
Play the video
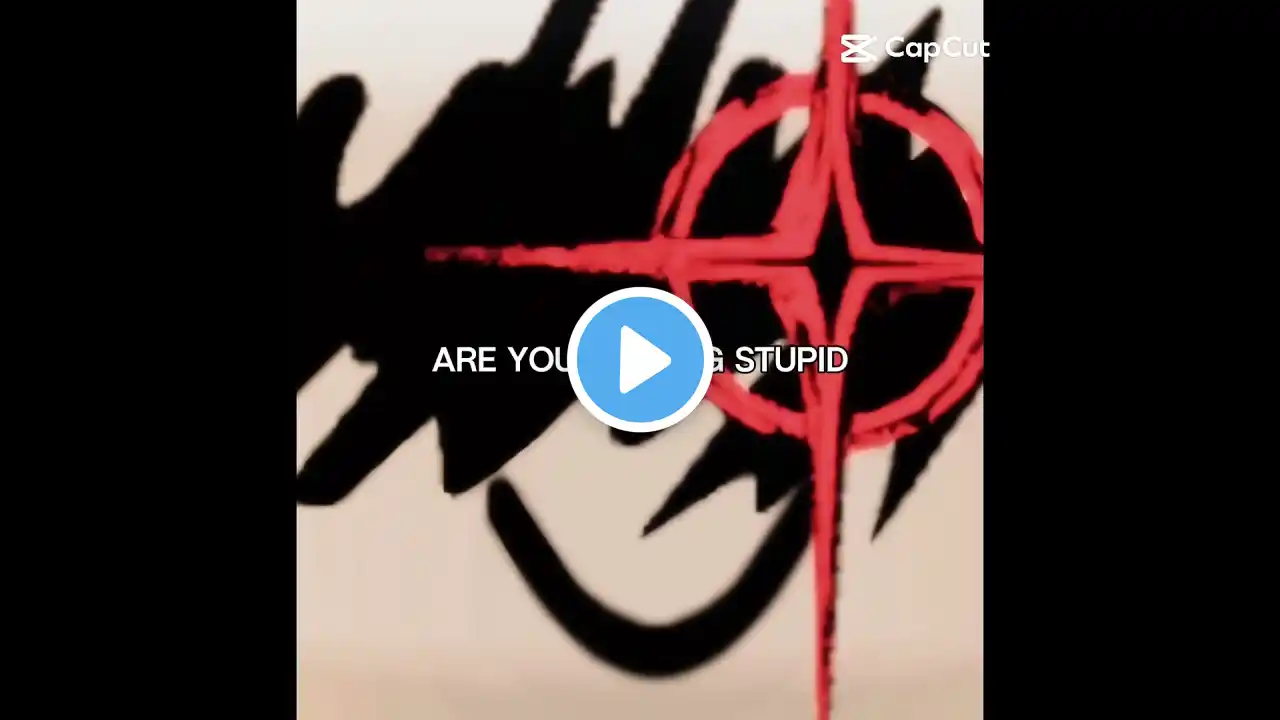[x=640, y=360]
